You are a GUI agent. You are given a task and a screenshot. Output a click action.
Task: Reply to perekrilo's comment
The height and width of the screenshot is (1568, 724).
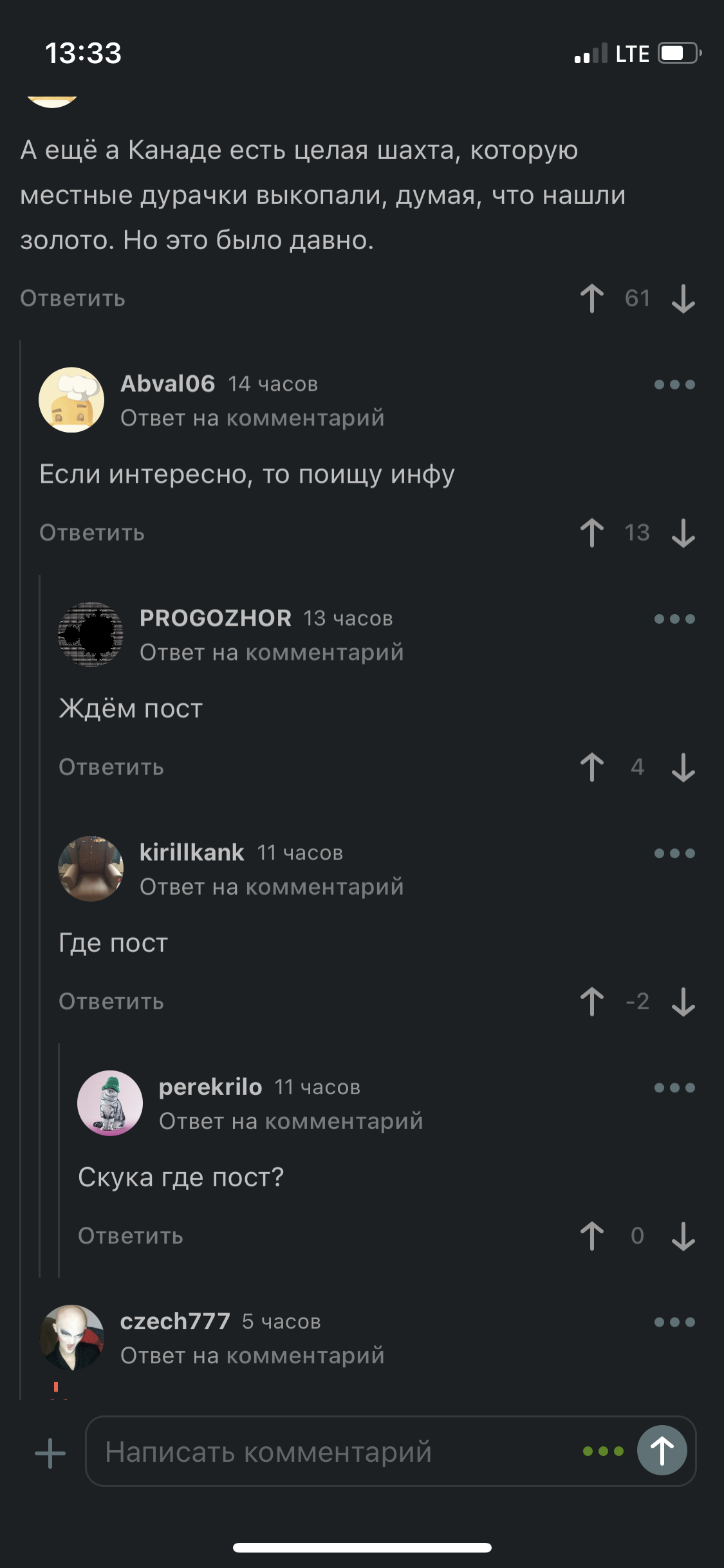131,1236
